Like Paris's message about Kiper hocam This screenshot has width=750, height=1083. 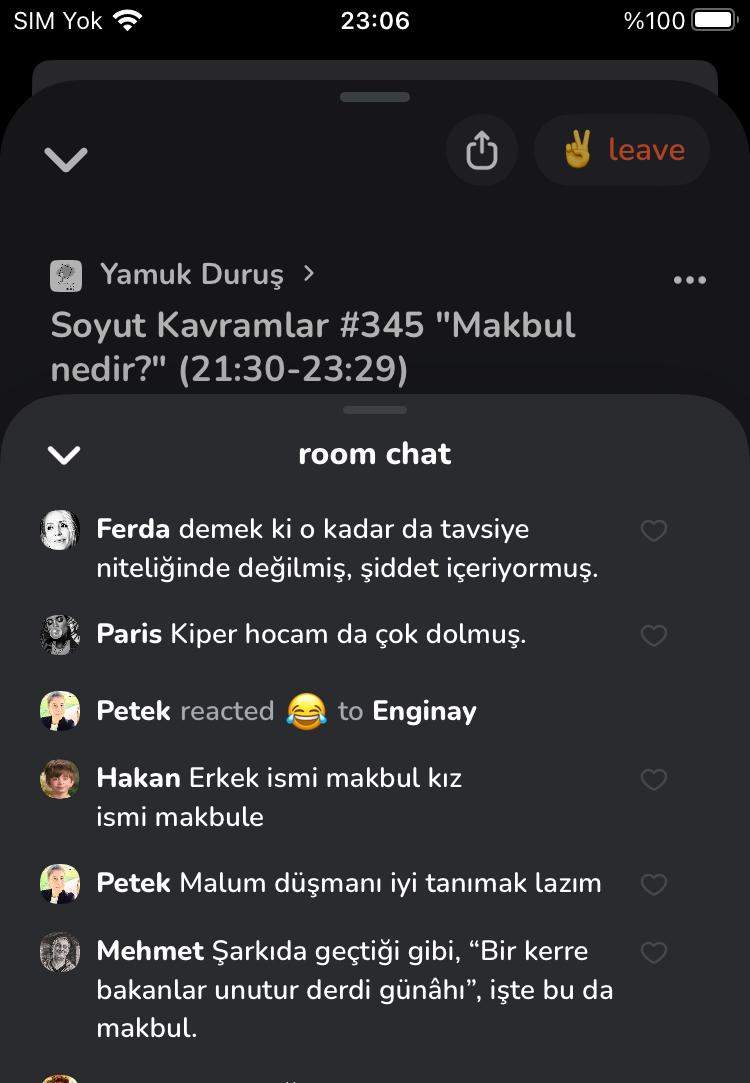point(653,635)
